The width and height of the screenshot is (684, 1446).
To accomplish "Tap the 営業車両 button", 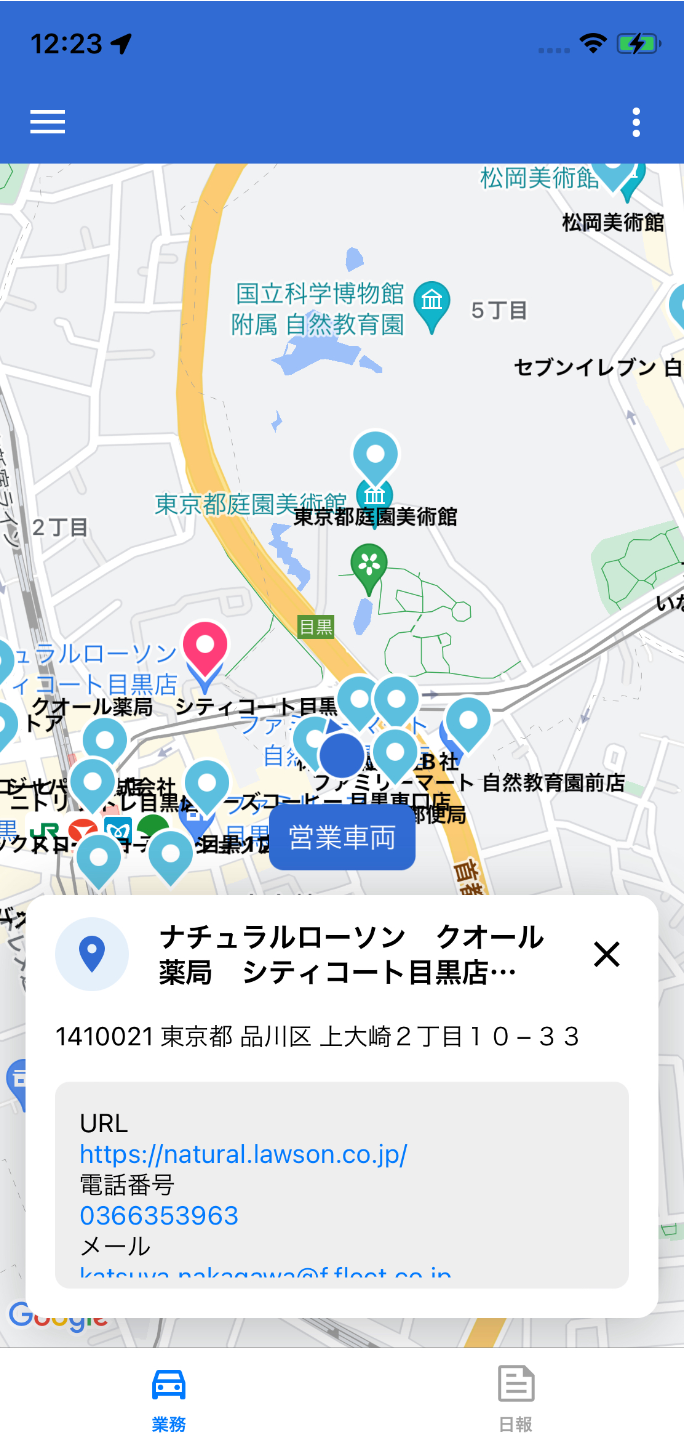I will [x=342, y=838].
